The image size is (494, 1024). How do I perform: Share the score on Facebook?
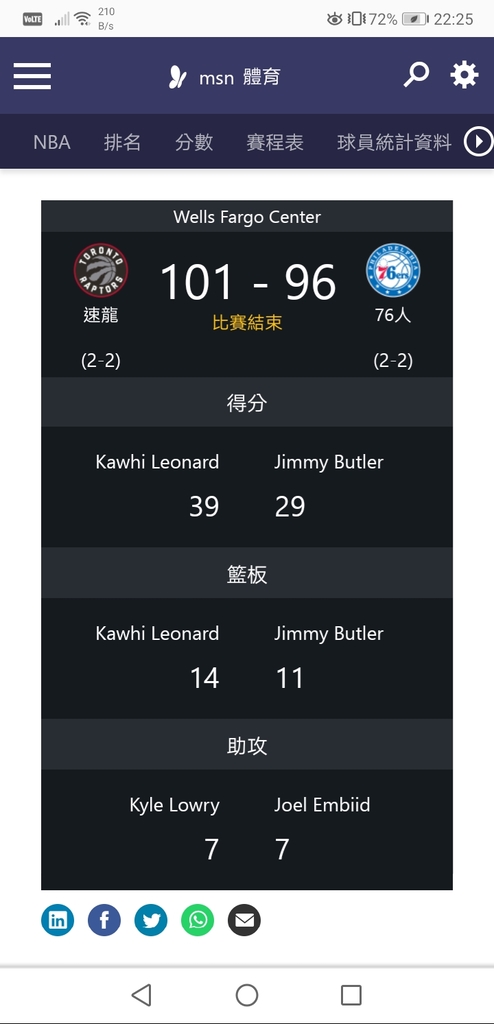105,920
